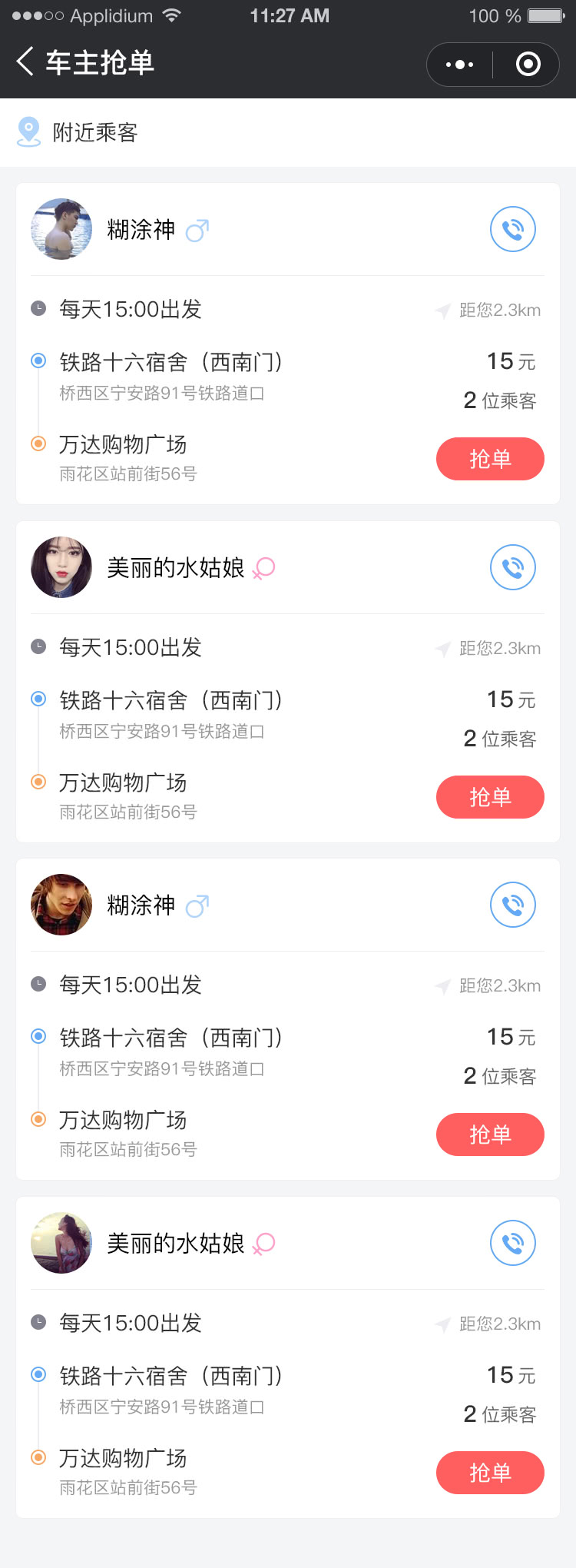The image size is (576, 1568).
Task: Open 糊涂神's profile photo thumbnail
Action: pos(61,228)
